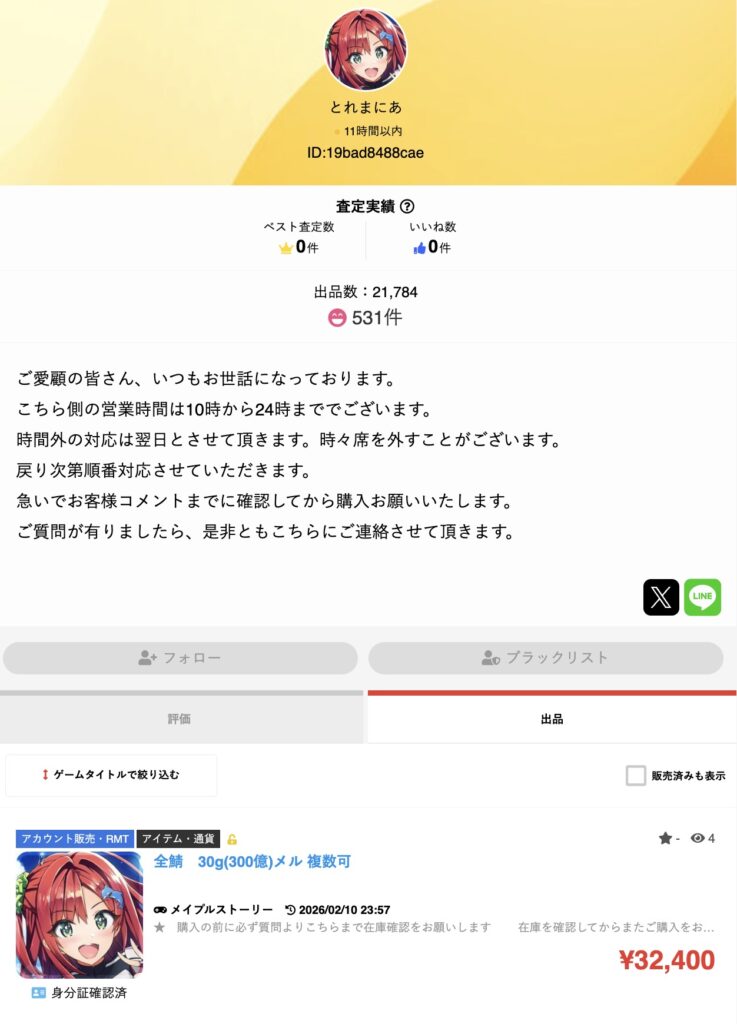Open the help icon beside 査定実績
This screenshot has height=1024, width=737.
(x=407, y=207)
